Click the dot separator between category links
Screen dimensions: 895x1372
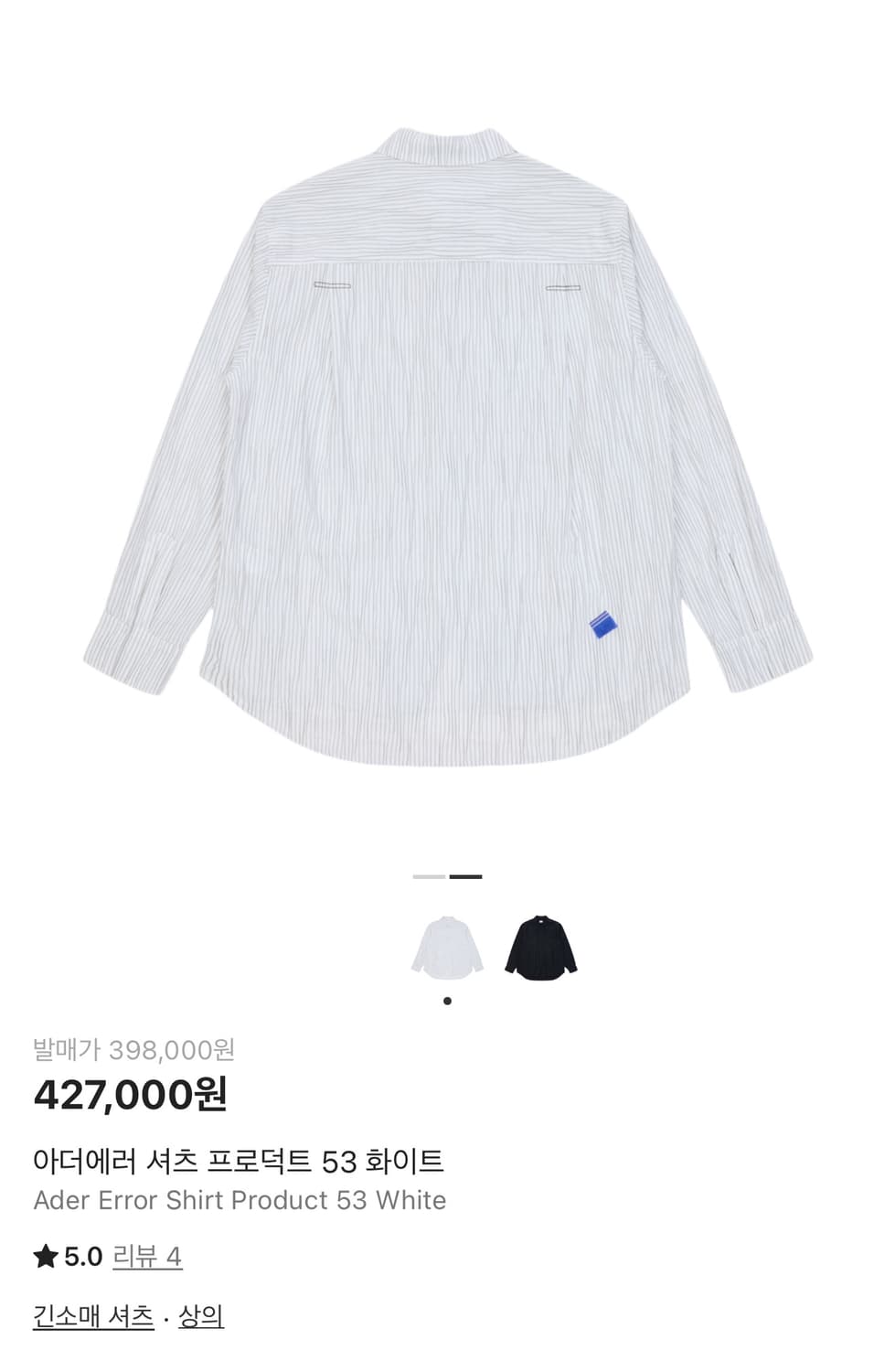pyautogui.click(x=167, y=1319)
